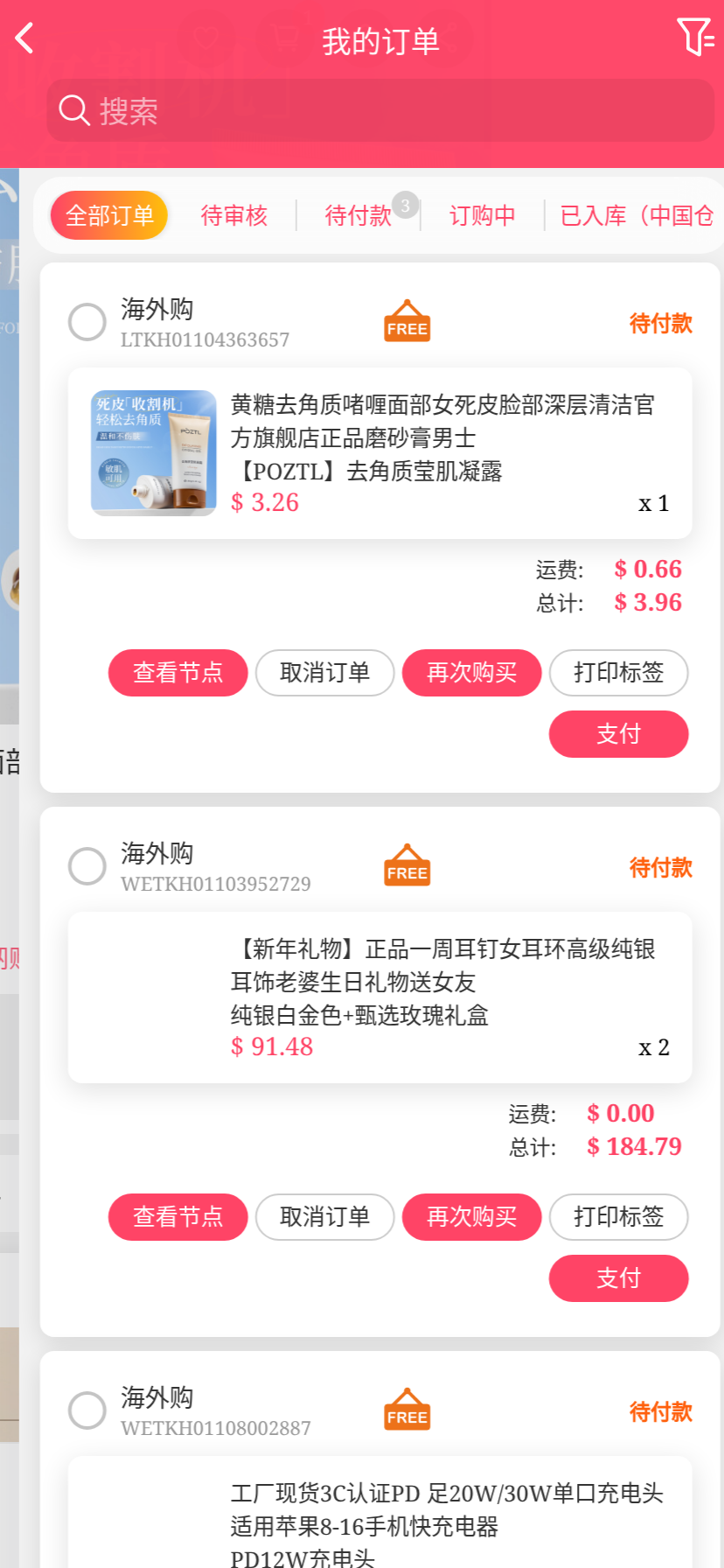This screenshot has height=1568, width=724.
Task: Pay for the $184.79 order
Action: click(619, 1278)
